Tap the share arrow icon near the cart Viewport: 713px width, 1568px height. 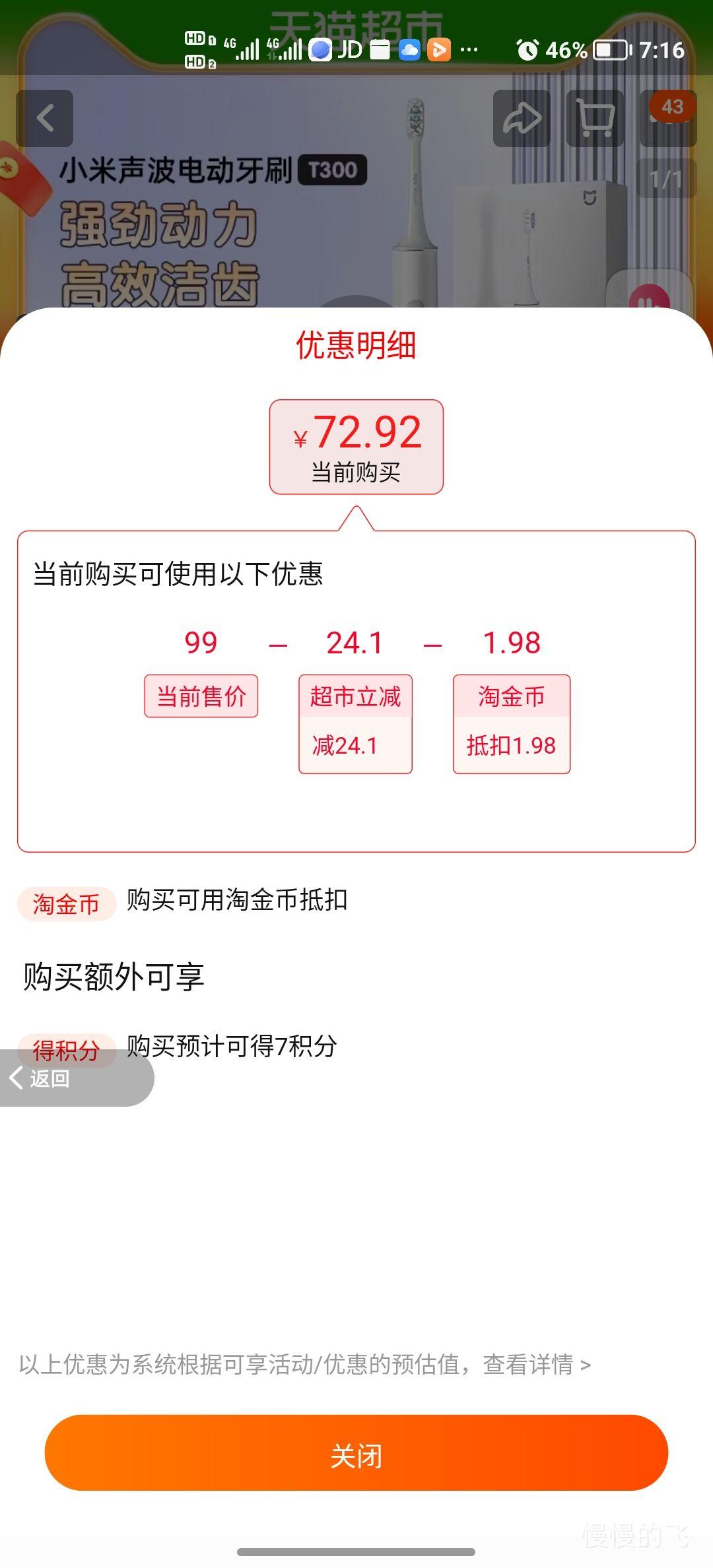(x=522, y=119)
